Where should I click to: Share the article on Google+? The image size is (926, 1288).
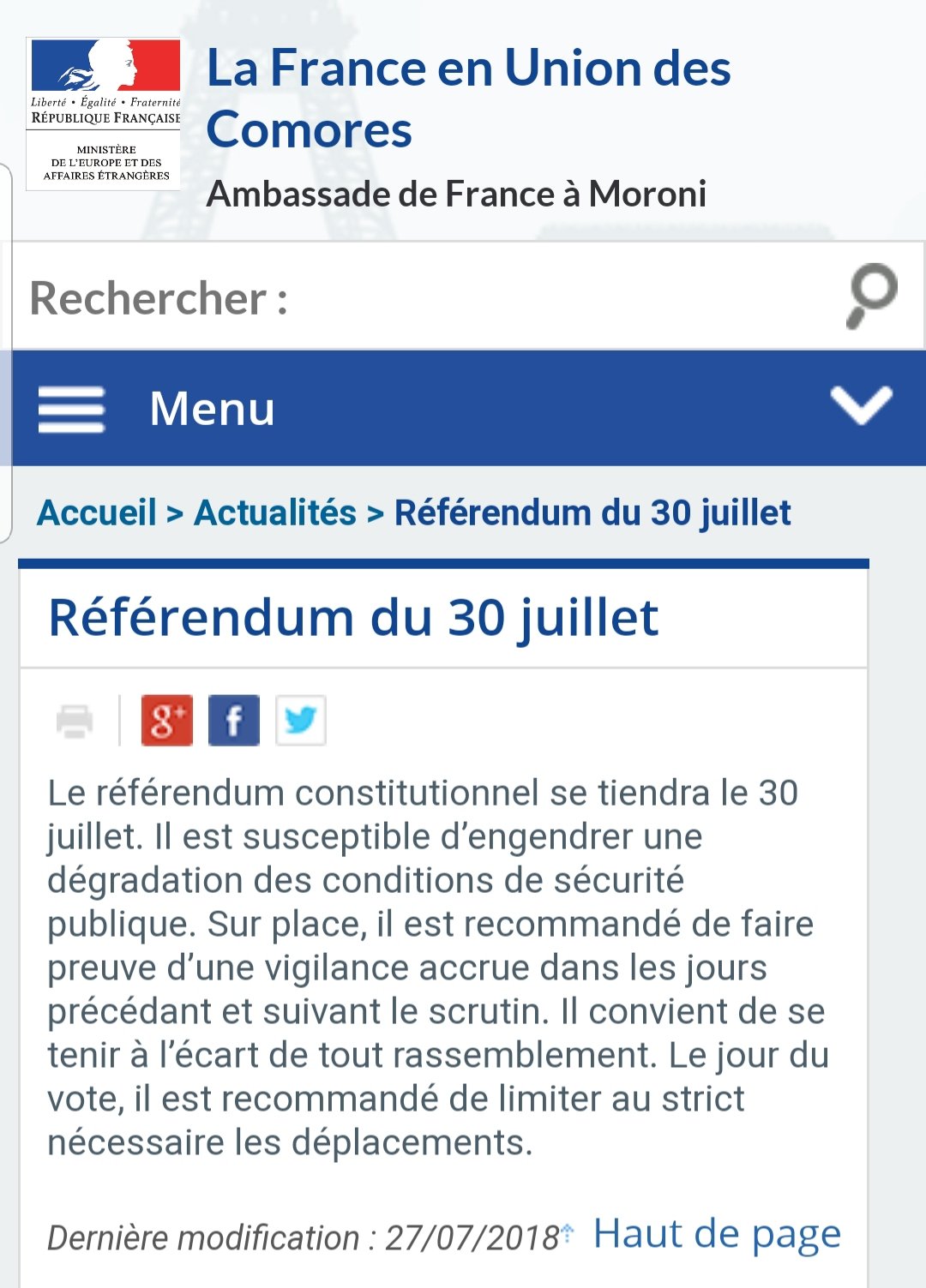[x=166, y=721]
